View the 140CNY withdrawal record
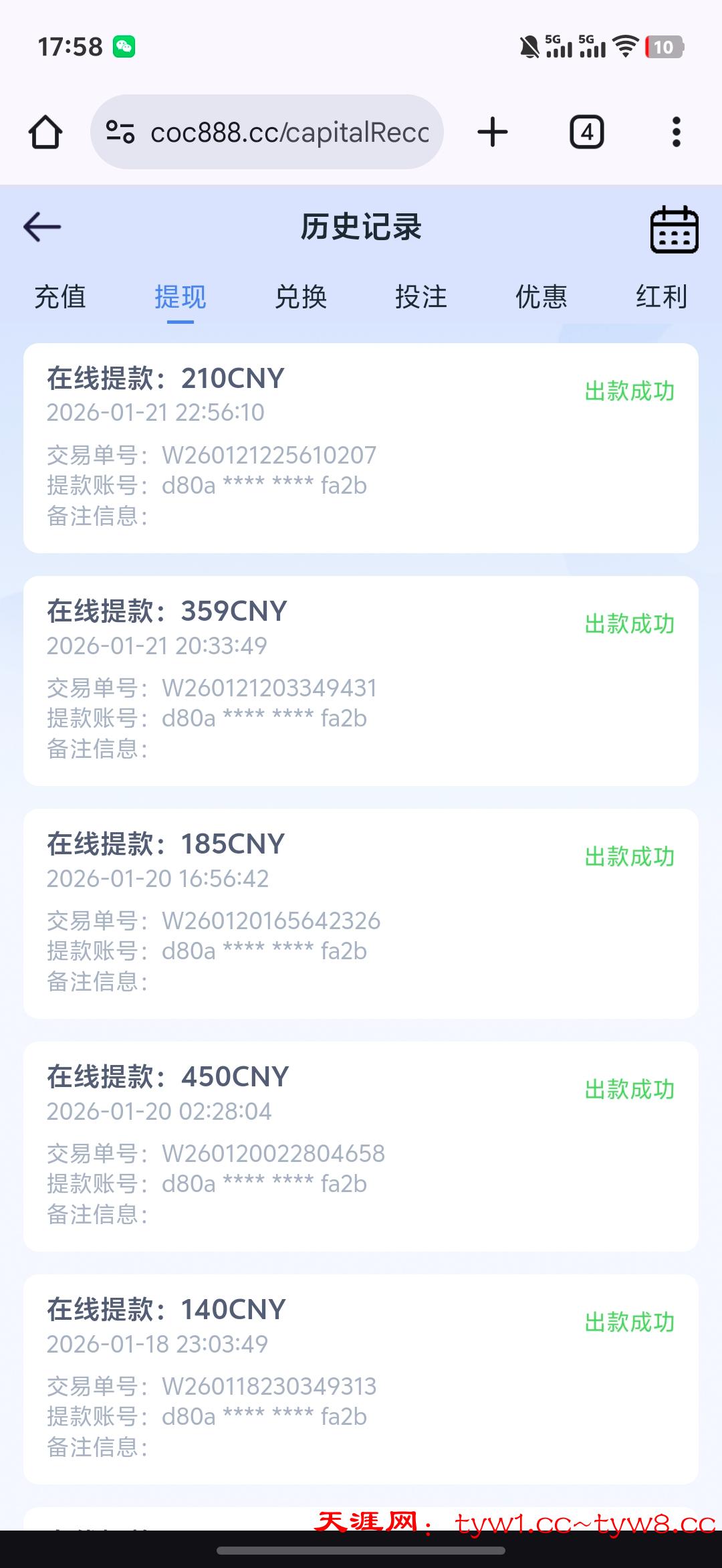This screenshot has height=1568, width=722. (x=361, y=1379)
